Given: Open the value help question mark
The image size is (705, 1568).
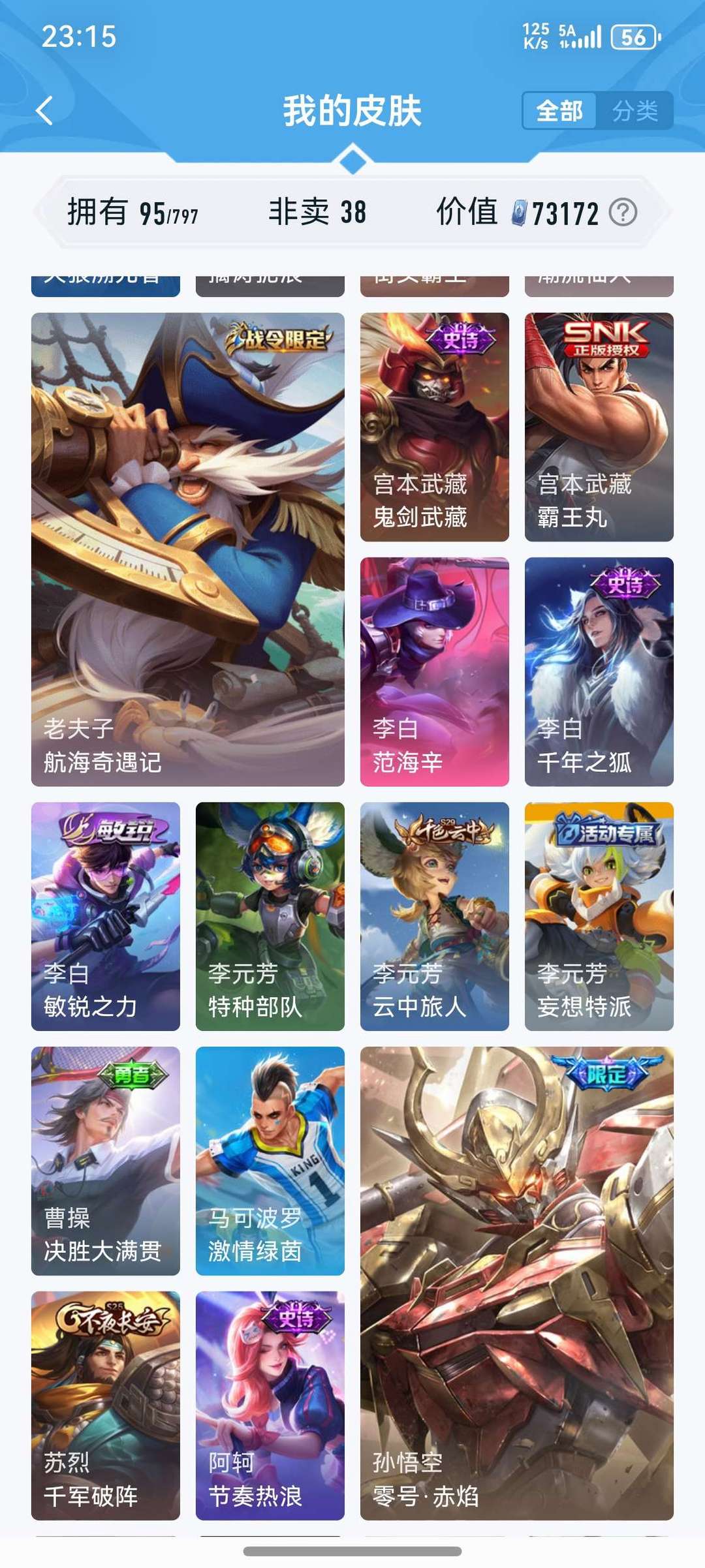Looking at the screenshot, I should tap(623, 212).
